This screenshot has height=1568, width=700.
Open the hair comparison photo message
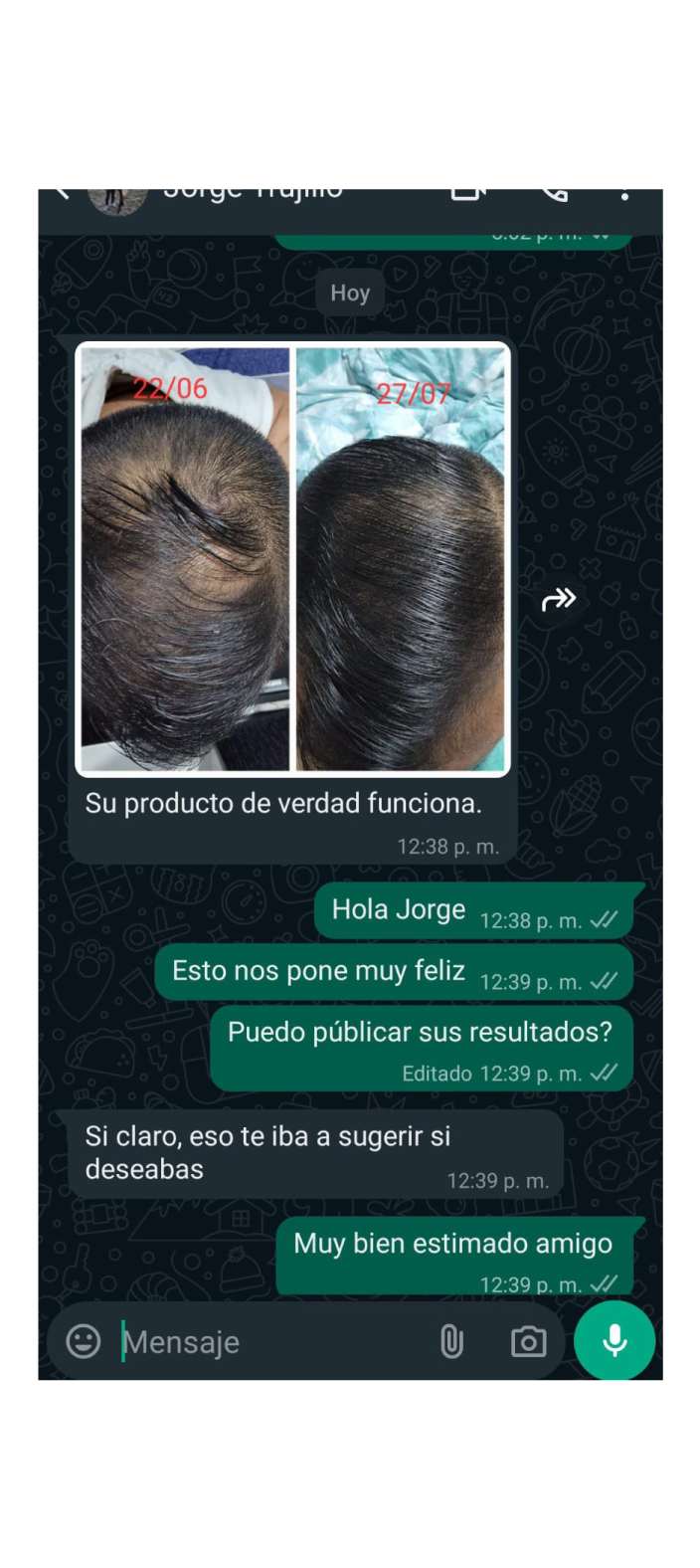tap(292, 558)
